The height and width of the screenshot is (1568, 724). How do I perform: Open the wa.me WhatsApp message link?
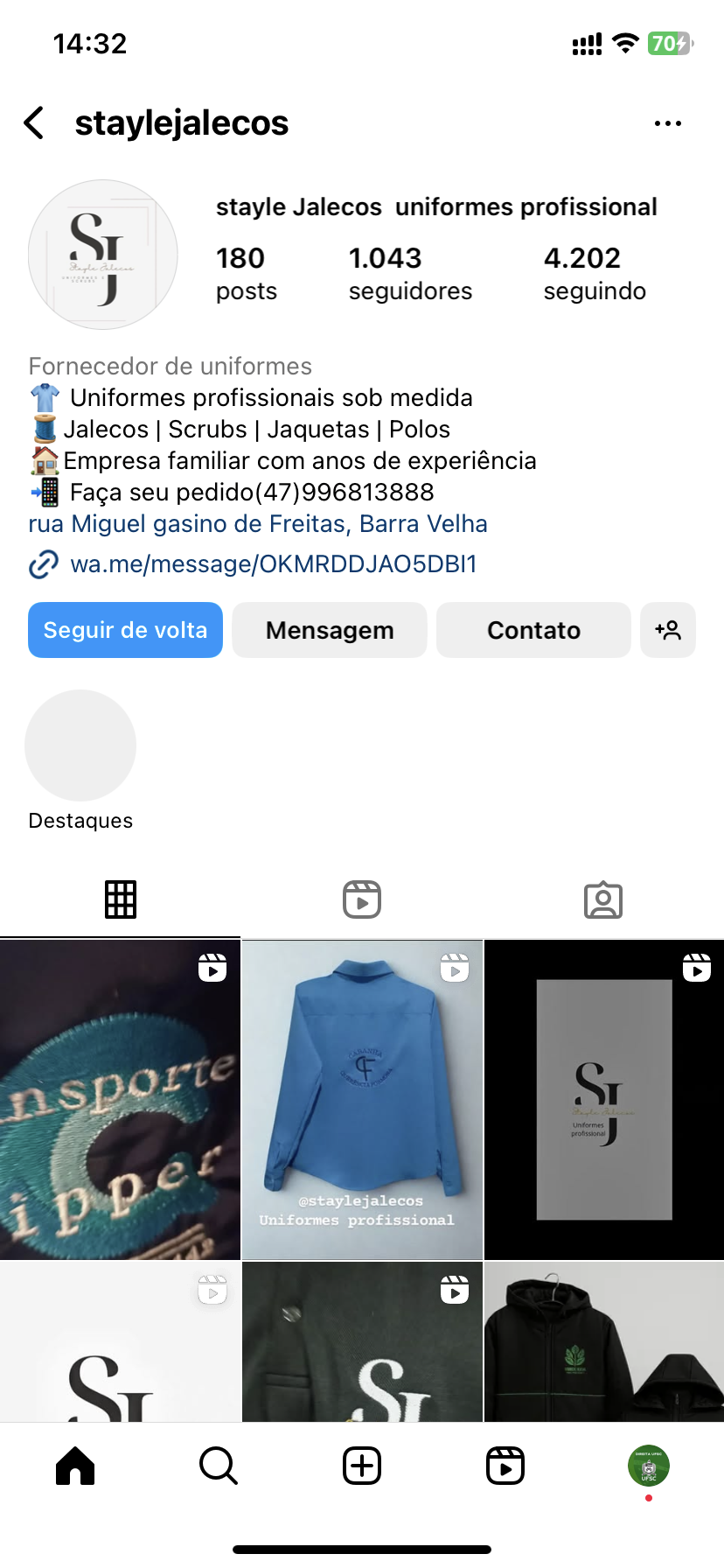click(x=273, y=564)
